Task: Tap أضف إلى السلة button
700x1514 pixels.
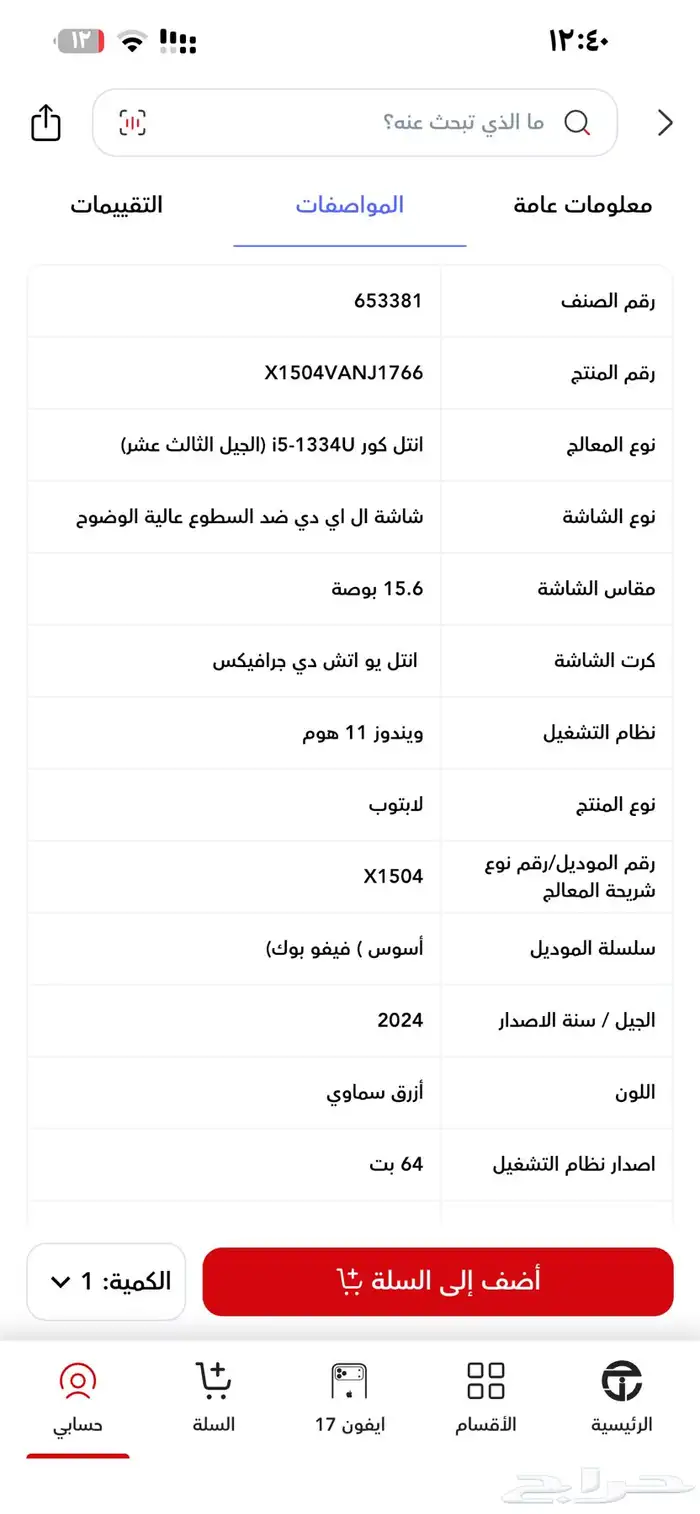Action: (437, 1281)
